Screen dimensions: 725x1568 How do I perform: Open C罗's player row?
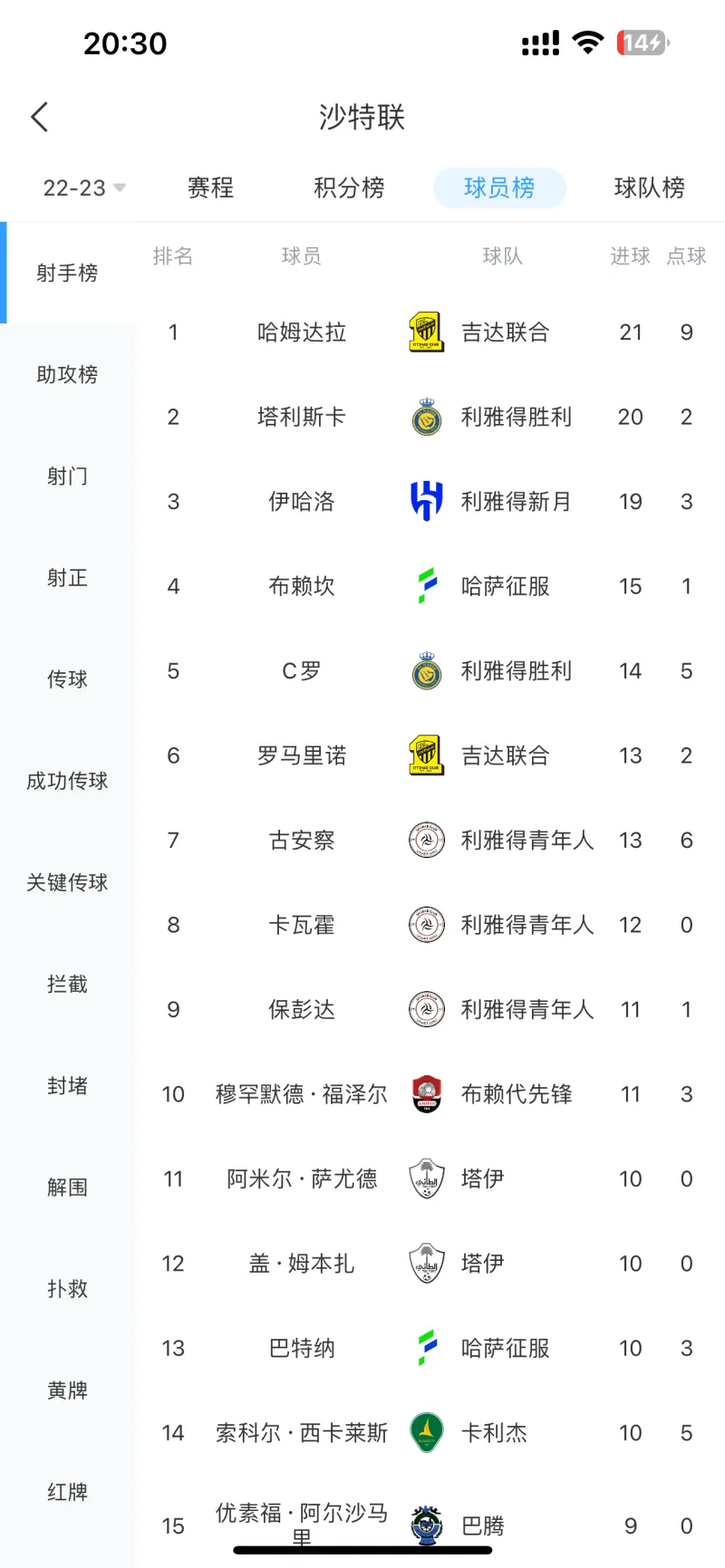430,670
